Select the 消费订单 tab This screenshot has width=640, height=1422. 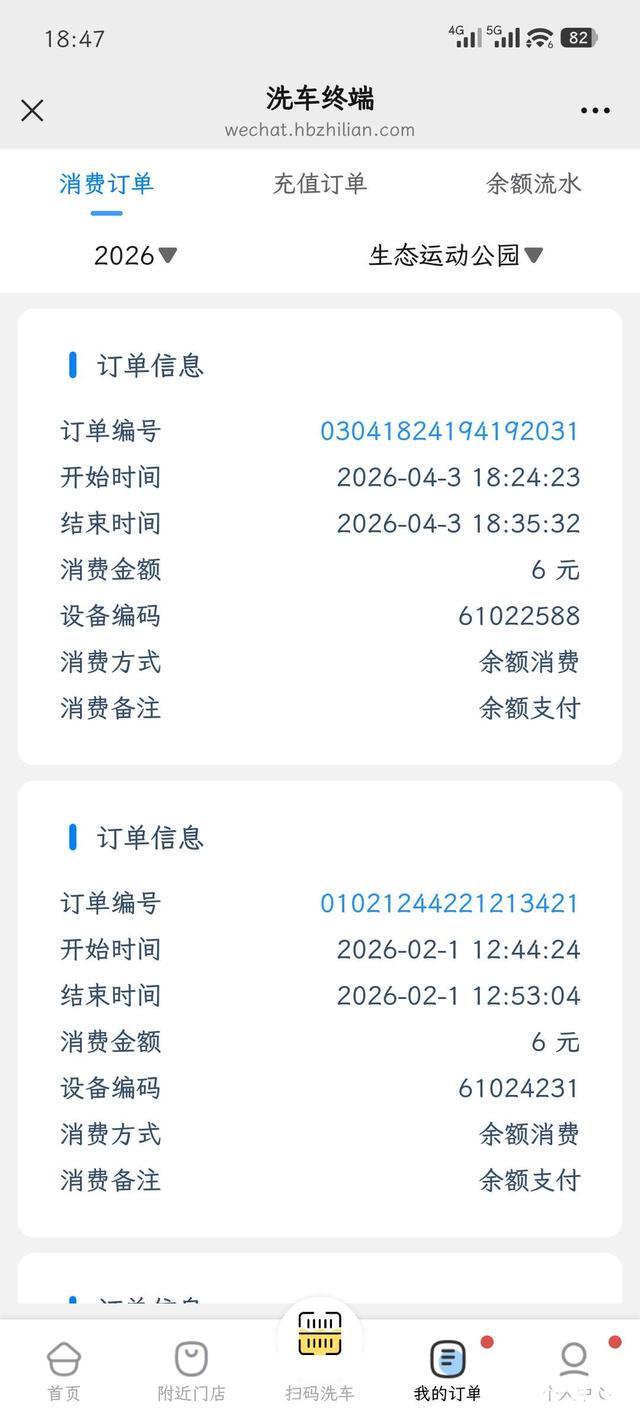tap(106, 184)
